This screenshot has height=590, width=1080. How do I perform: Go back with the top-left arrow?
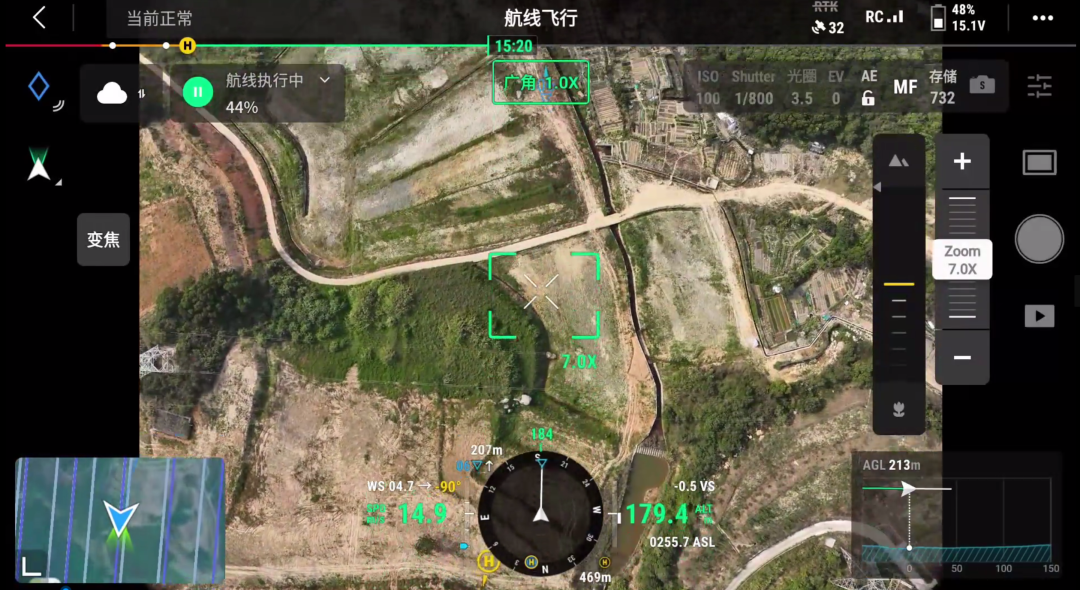(x=39, y=18)
